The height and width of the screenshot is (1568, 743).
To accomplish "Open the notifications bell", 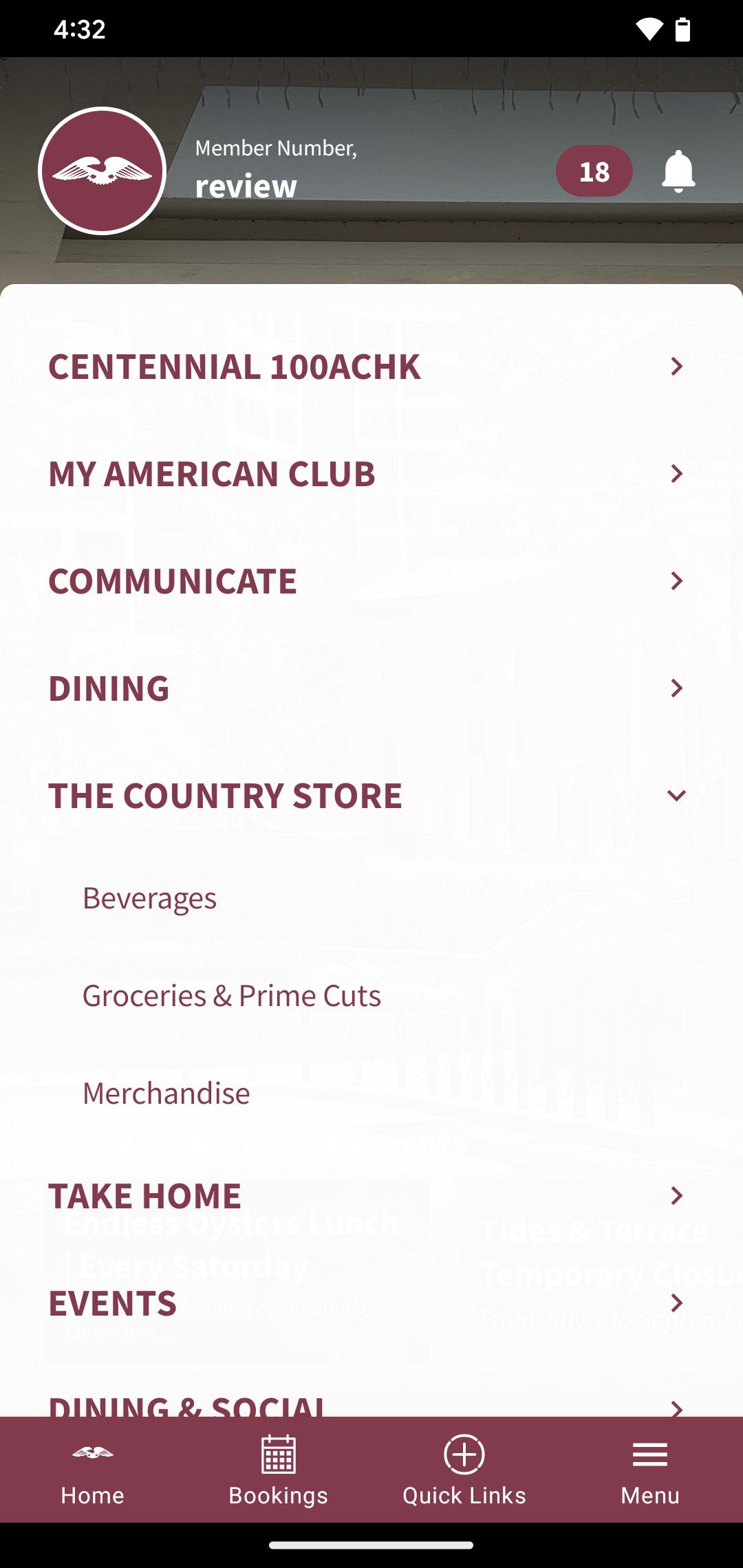I will [678, 171].
